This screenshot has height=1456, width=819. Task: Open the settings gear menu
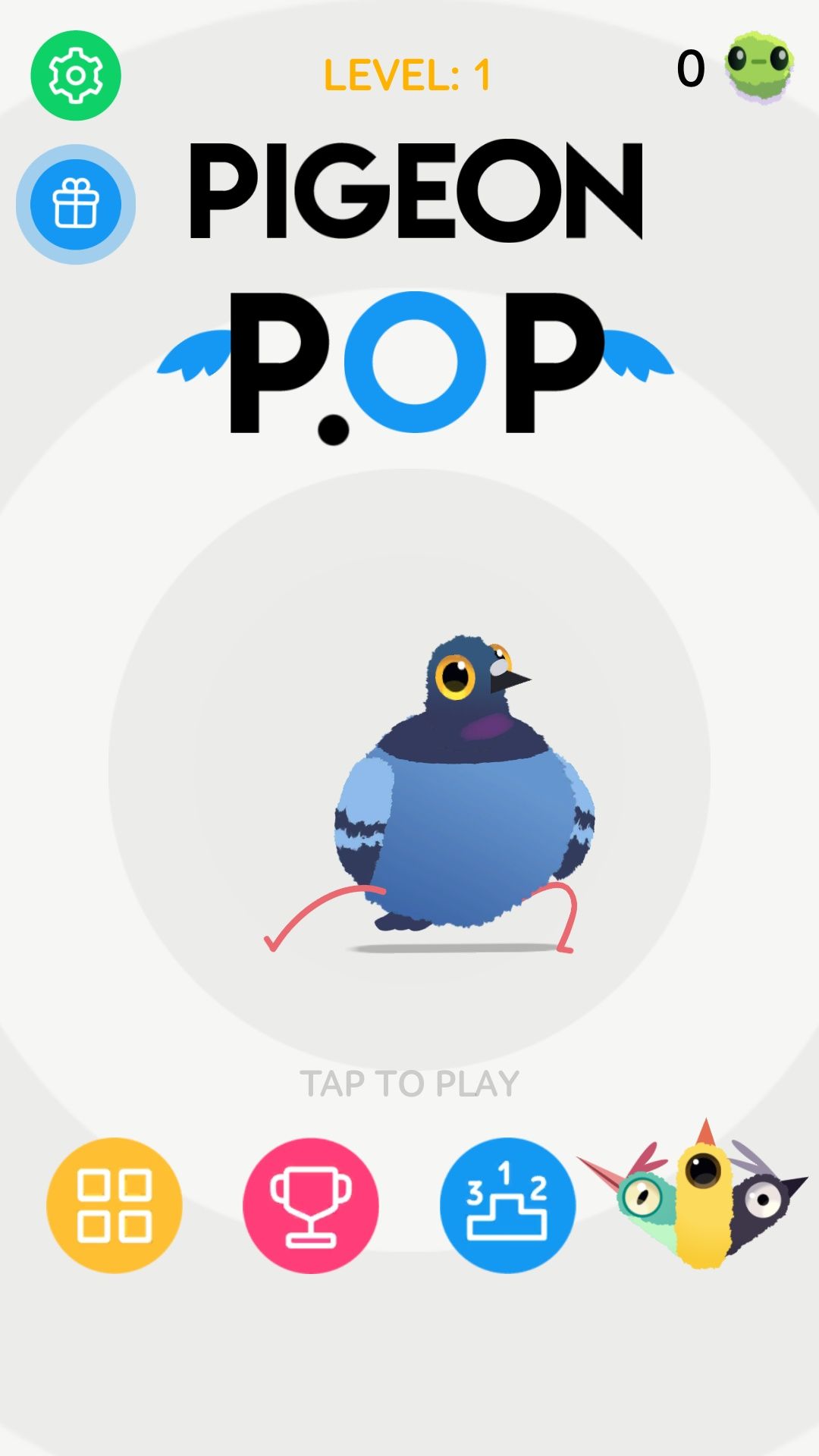click(75, 75)
